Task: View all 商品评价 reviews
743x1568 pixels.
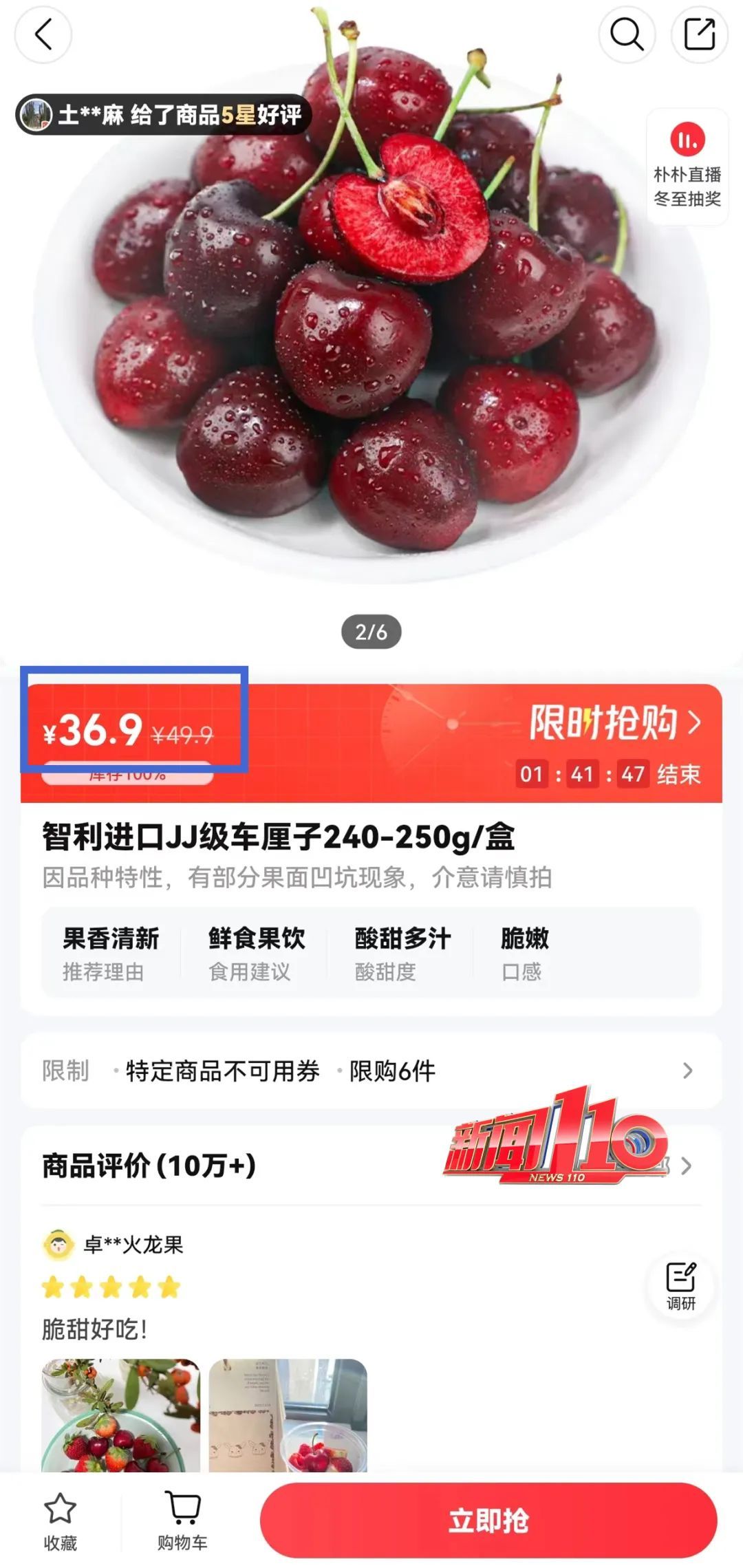Action: click(x=685, y=1166)
